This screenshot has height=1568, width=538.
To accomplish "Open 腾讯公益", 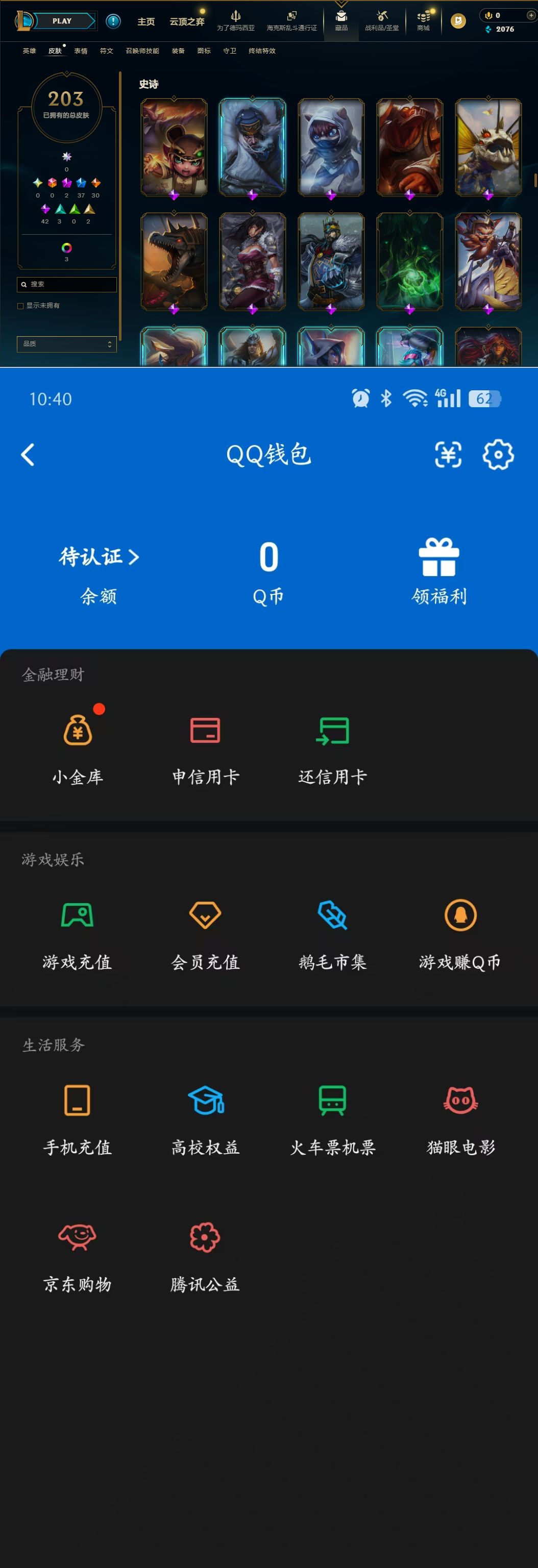I will pos(204,1254).
